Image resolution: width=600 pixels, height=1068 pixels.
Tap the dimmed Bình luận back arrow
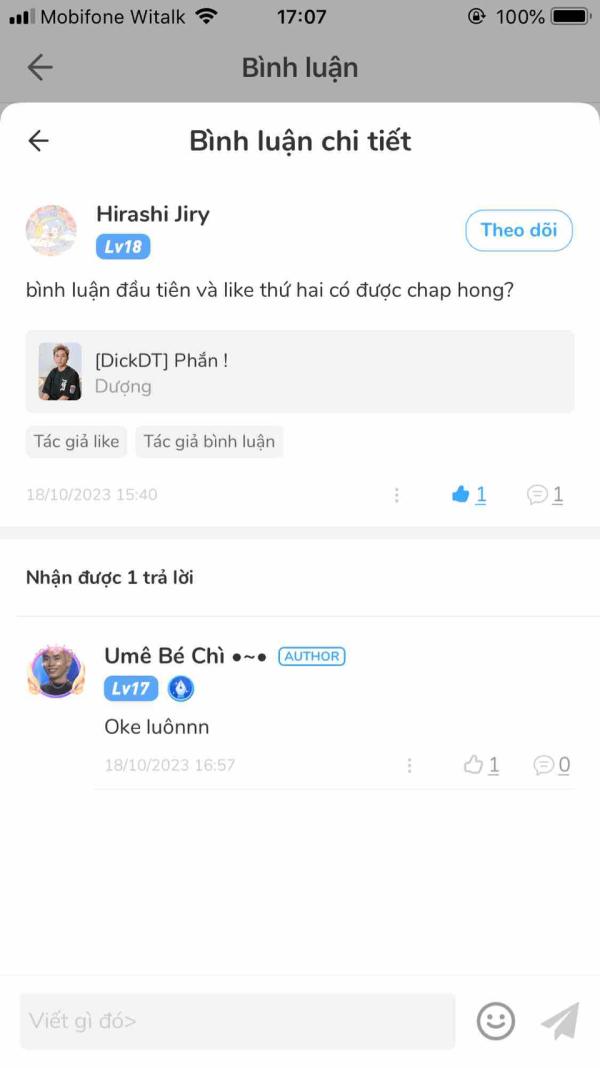point(40,67)
